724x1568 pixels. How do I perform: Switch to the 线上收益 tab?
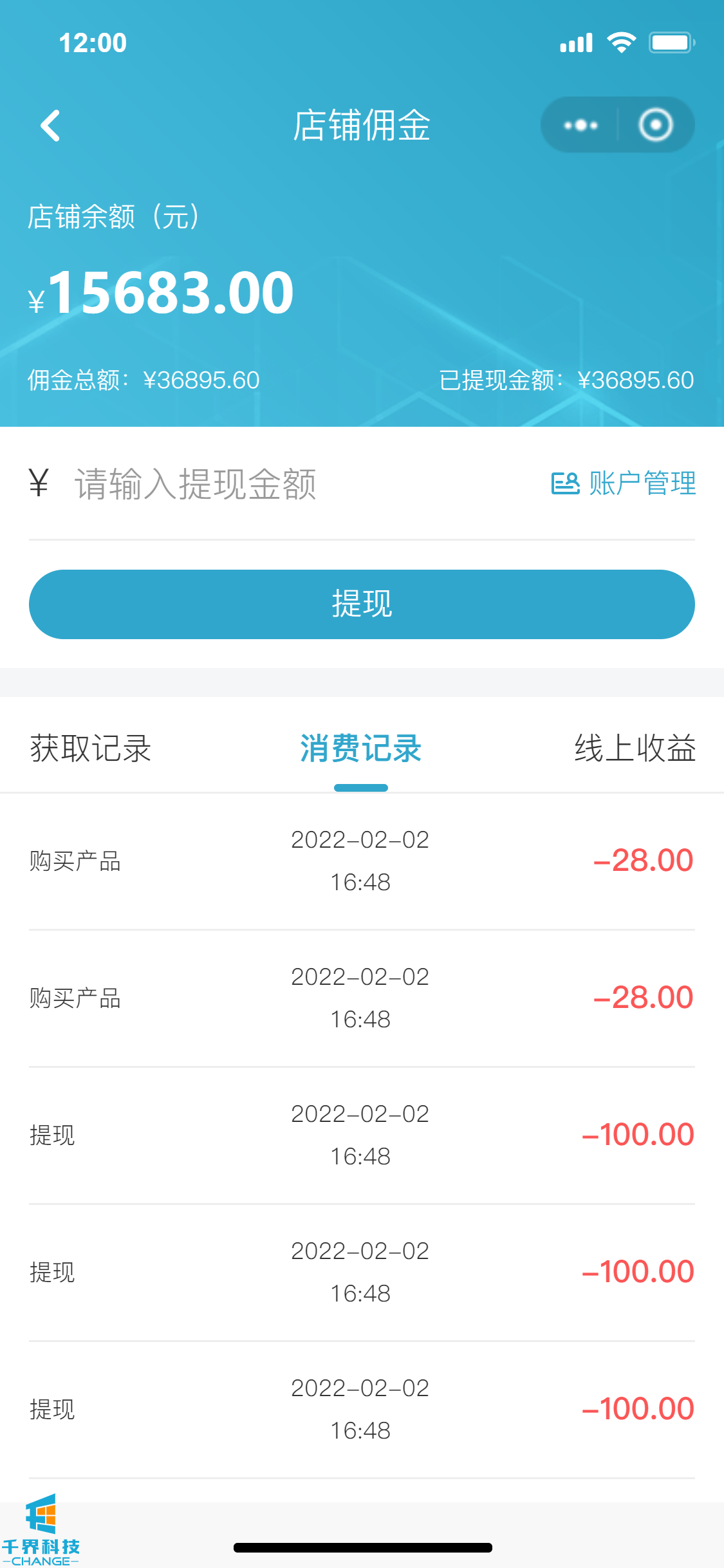(x=635, y=749)
